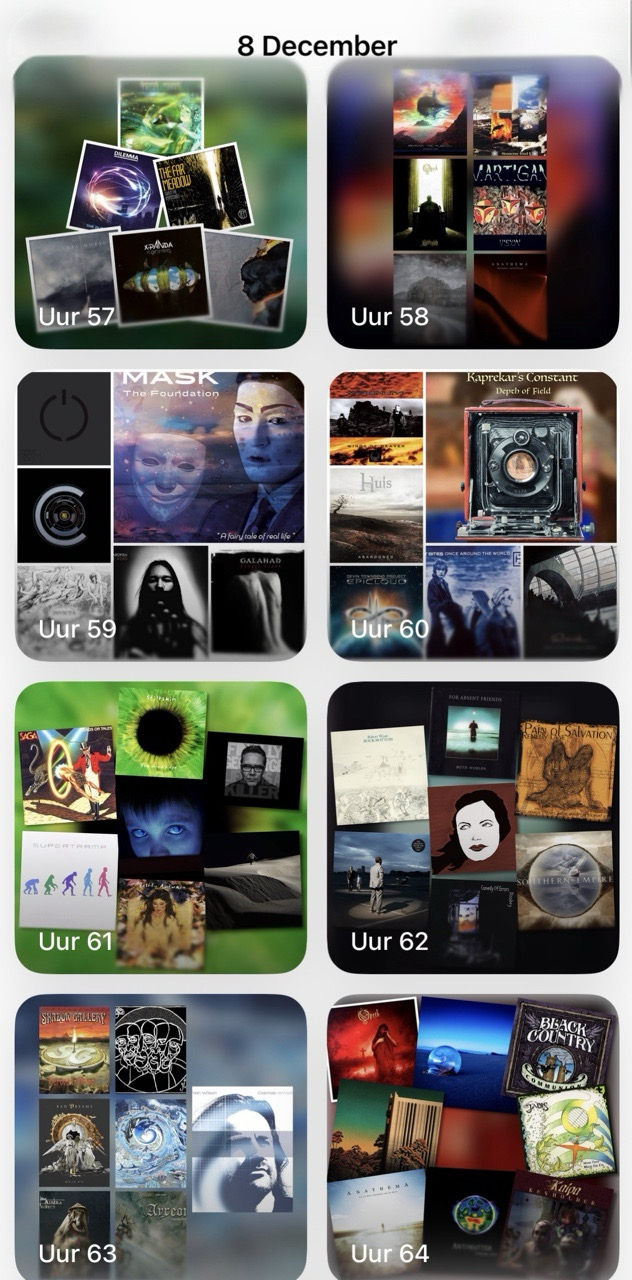This screenshot has width=632, height=1280.
Task: View the Uur 62 tile
Action: 473,827
